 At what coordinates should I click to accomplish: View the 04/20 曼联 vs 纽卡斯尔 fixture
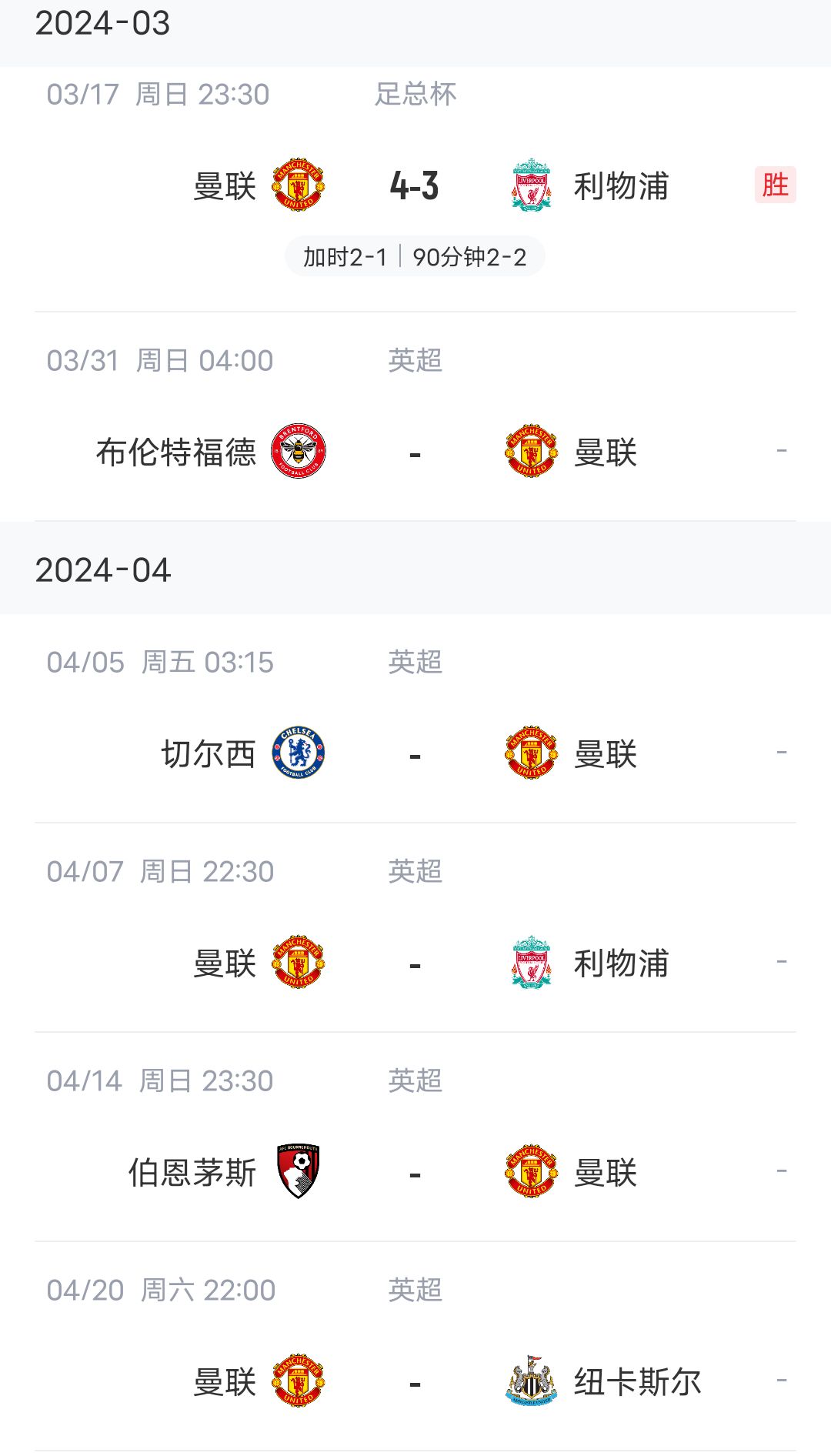coord(415,1382)
